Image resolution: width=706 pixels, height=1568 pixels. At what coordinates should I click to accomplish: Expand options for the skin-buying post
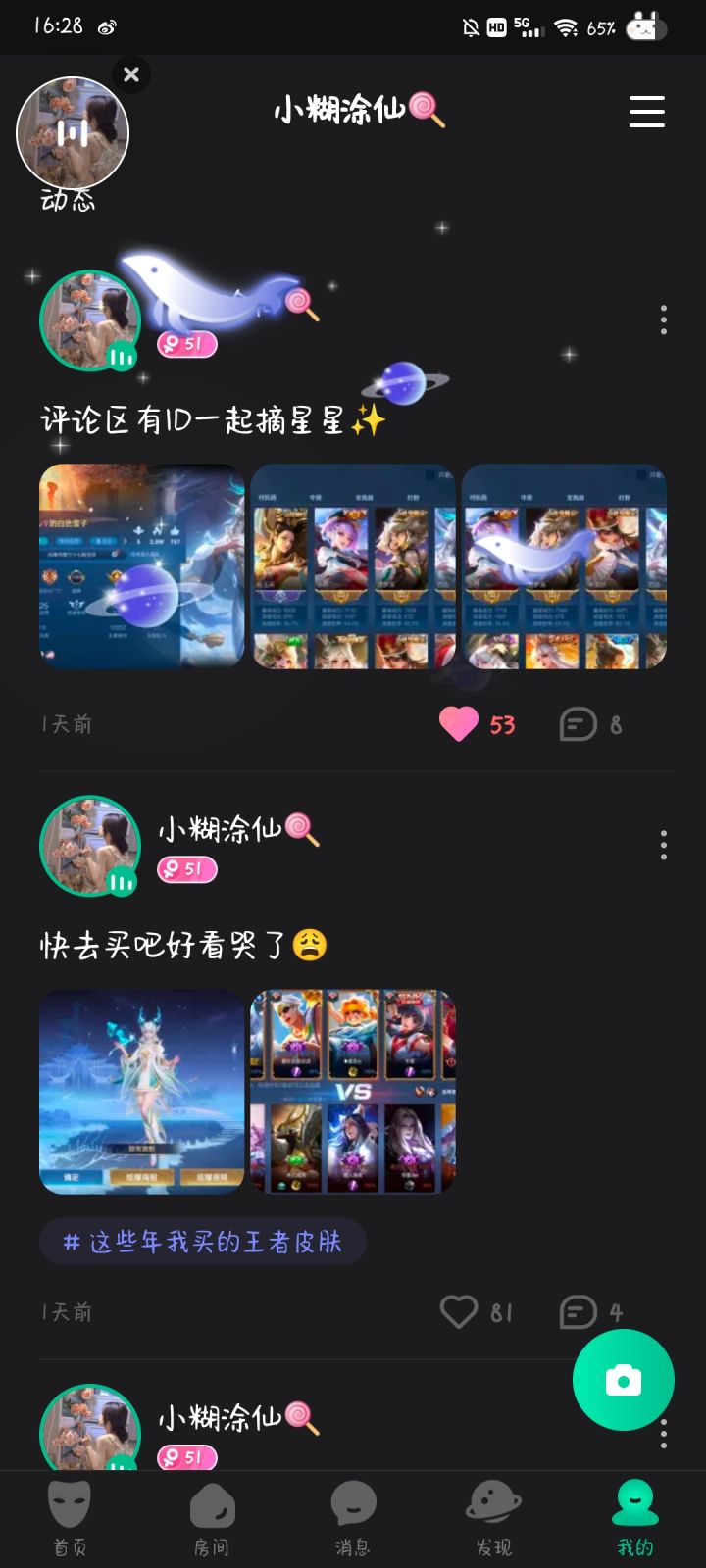tap(663, 845)
